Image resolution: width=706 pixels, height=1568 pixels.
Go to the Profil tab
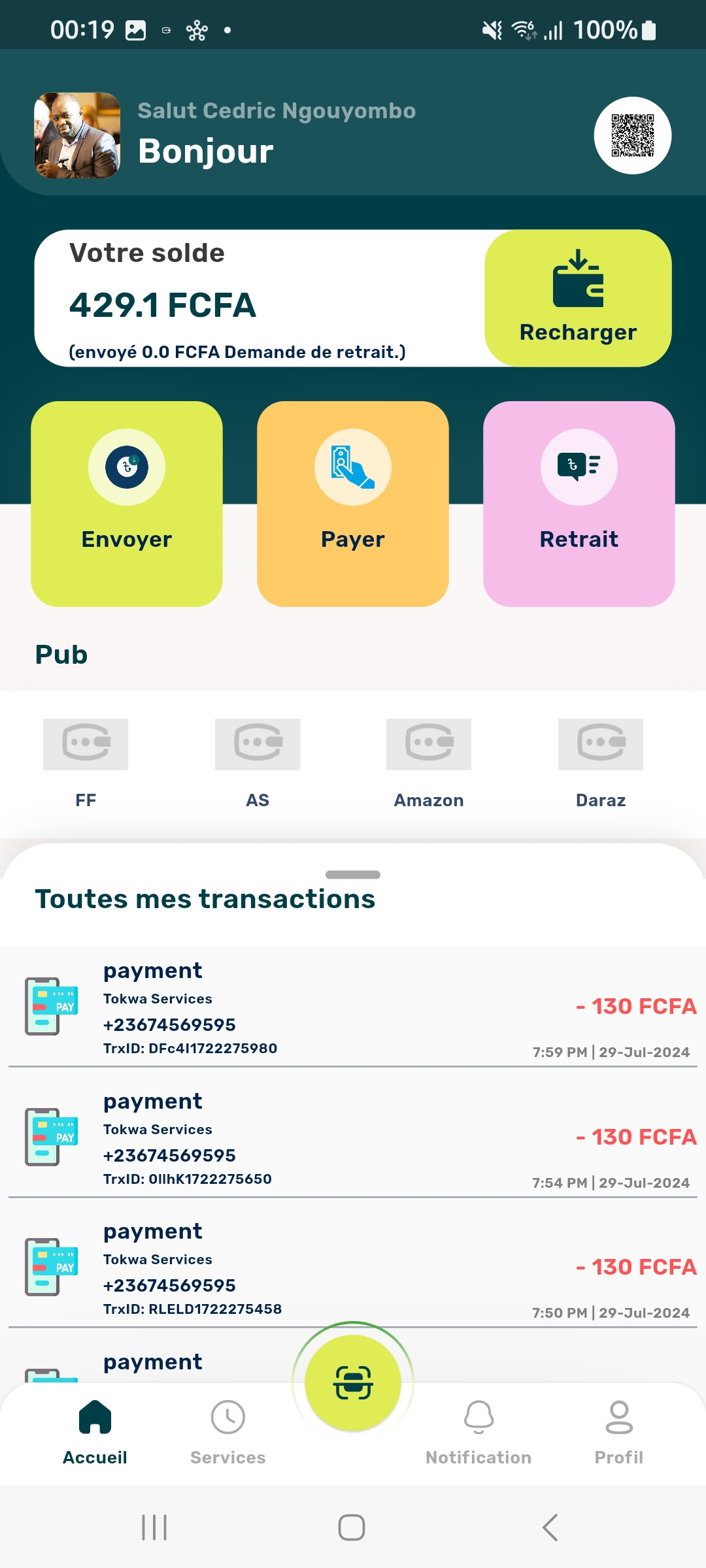[618, 1432]
